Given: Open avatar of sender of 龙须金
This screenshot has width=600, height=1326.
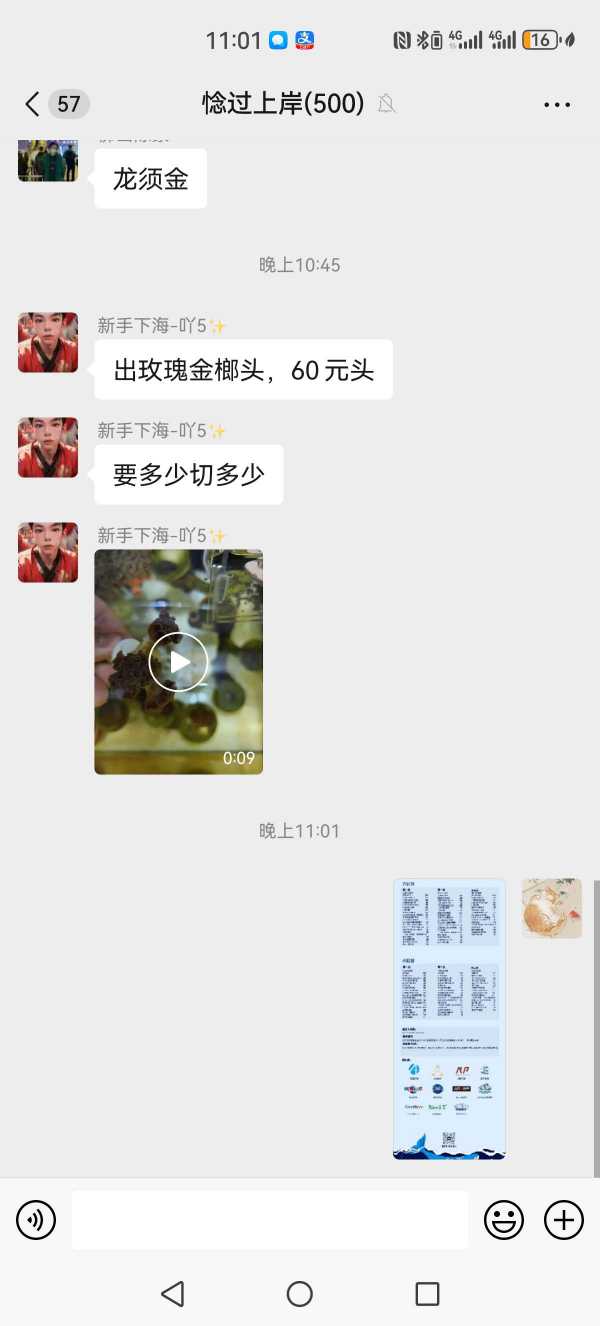Looking at the screenshot, I should pyautogui.click(x=48, y=160).
